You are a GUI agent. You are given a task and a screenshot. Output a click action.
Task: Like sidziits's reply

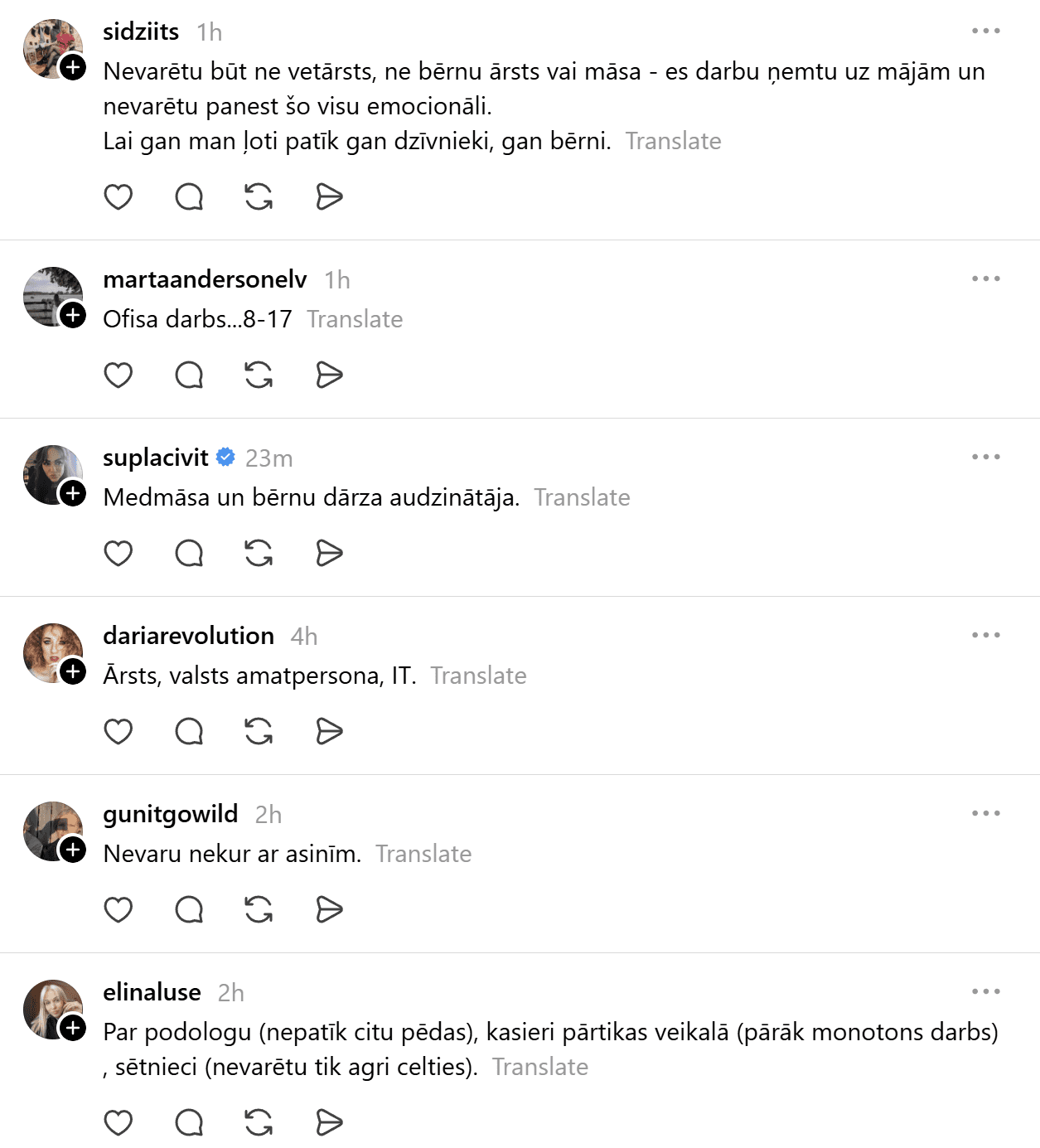(x=119, y=197)
